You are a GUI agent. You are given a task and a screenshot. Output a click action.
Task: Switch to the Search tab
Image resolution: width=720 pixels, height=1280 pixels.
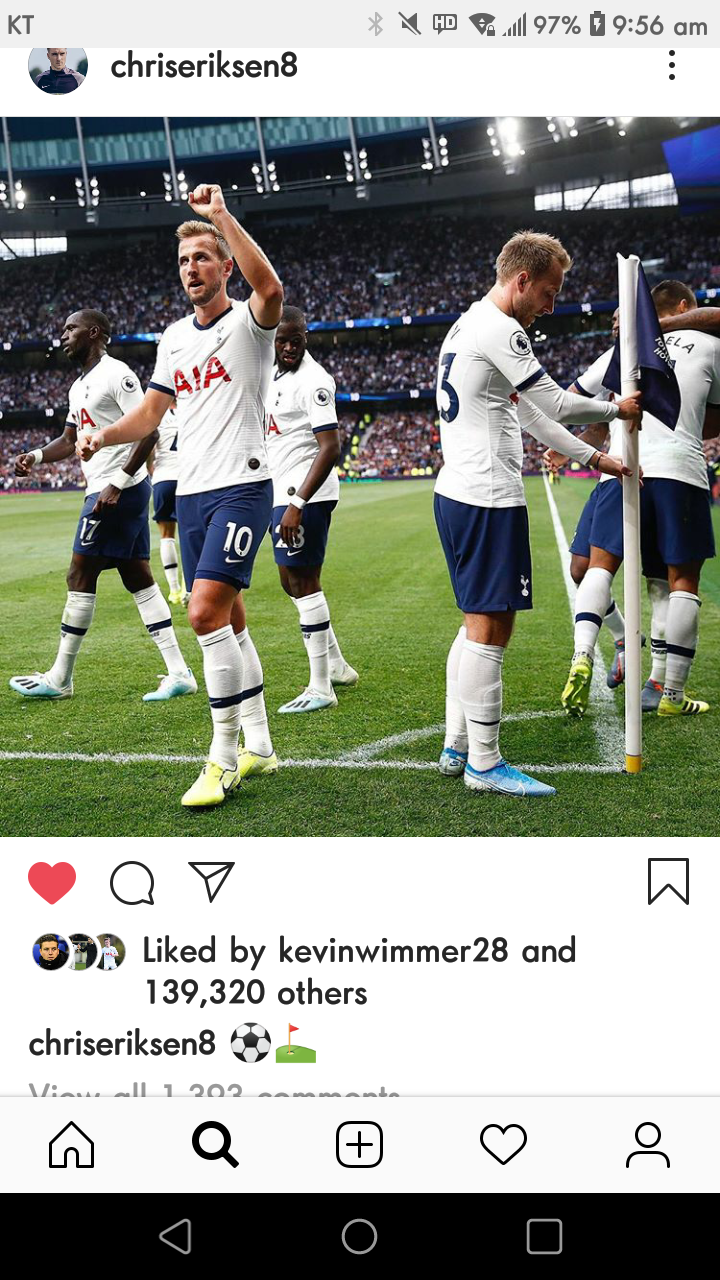point(215,1145)
